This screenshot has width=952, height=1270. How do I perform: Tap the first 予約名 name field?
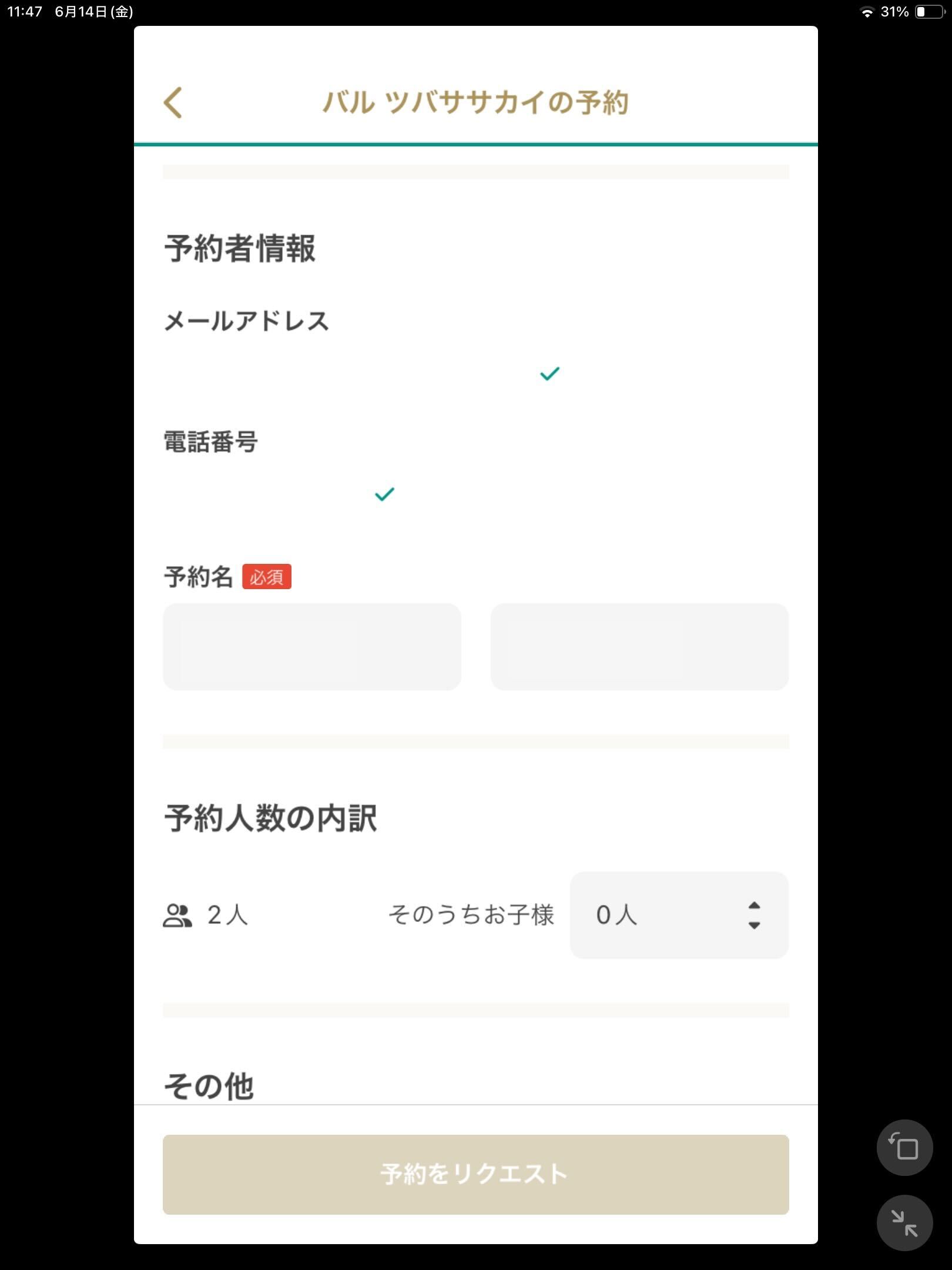click(x=311, y=647)
